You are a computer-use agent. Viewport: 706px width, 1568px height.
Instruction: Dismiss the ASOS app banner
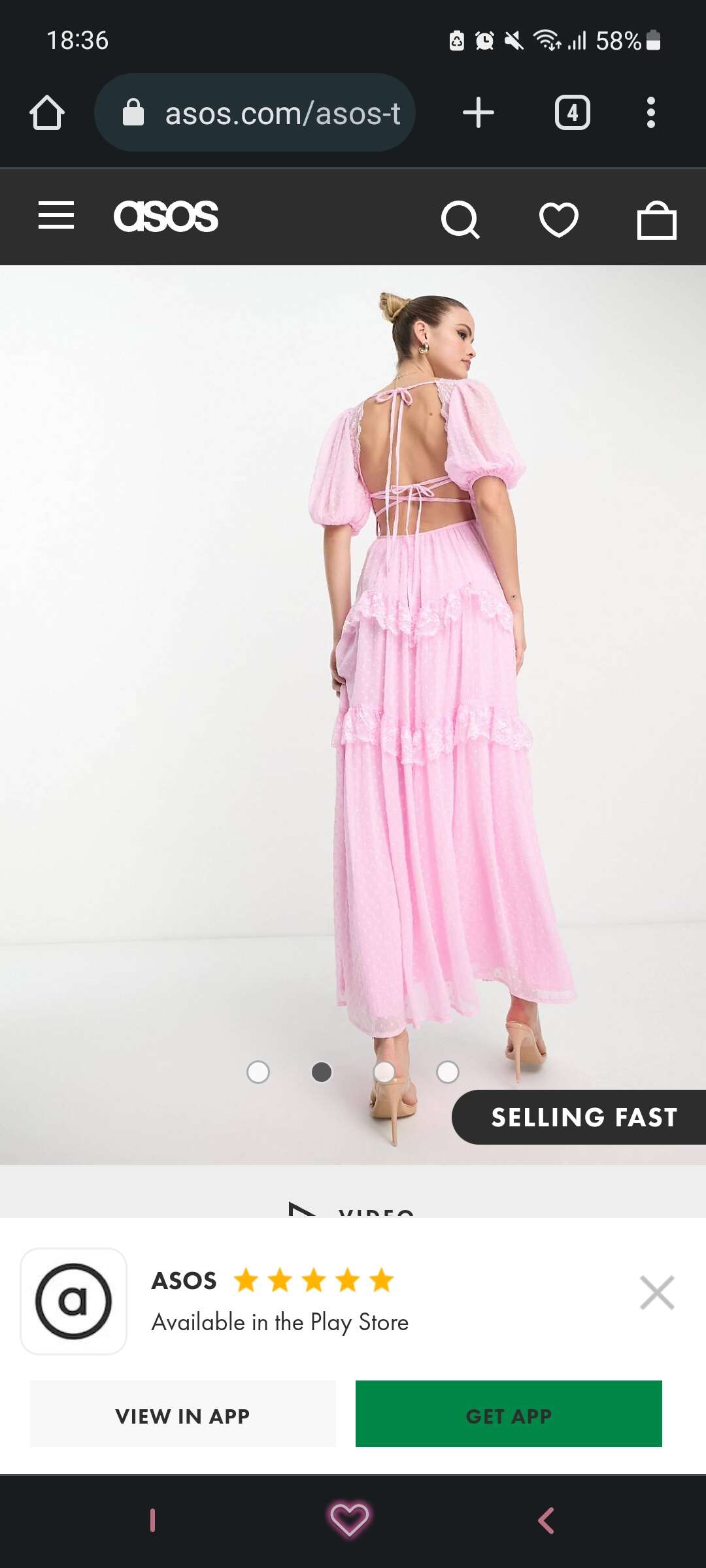(657, 1292)
